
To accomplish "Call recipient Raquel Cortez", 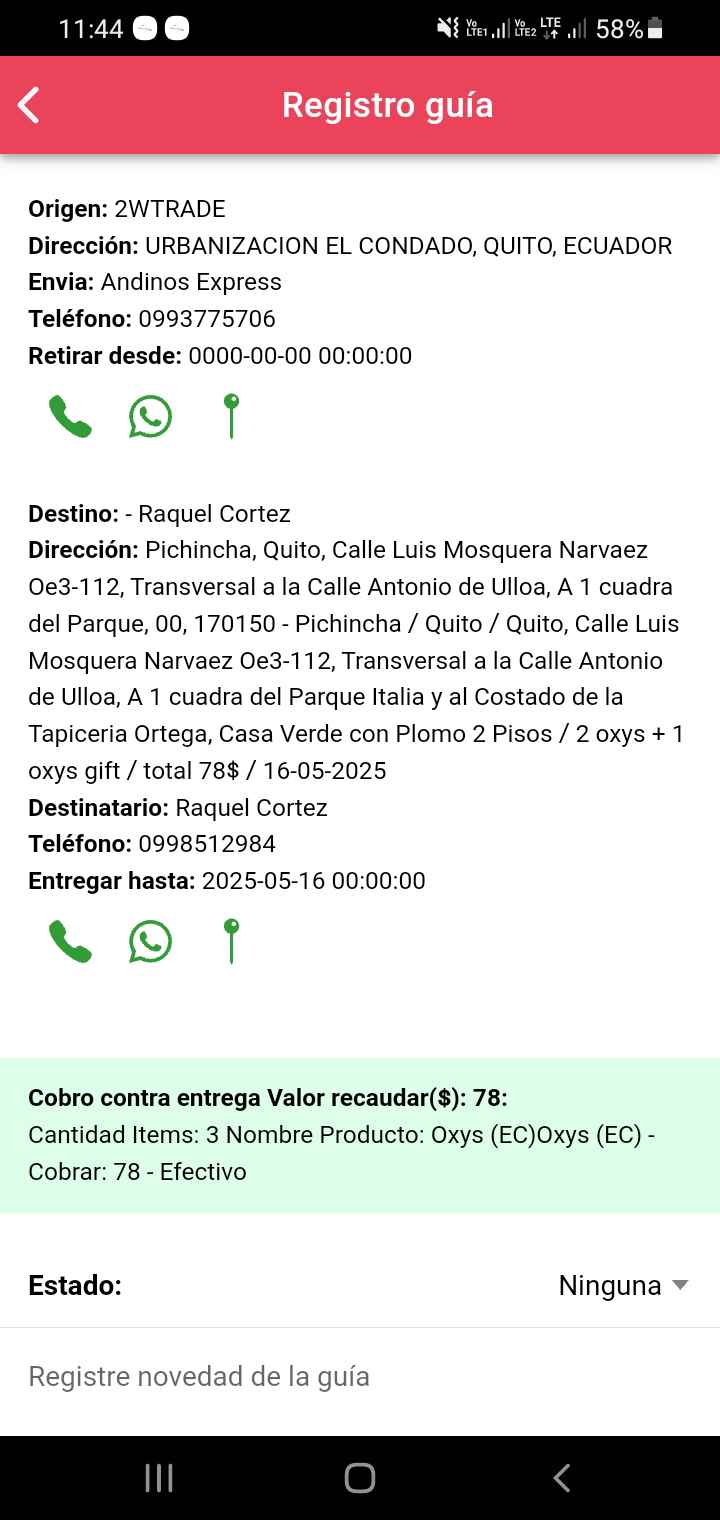I will coord(70,942).
